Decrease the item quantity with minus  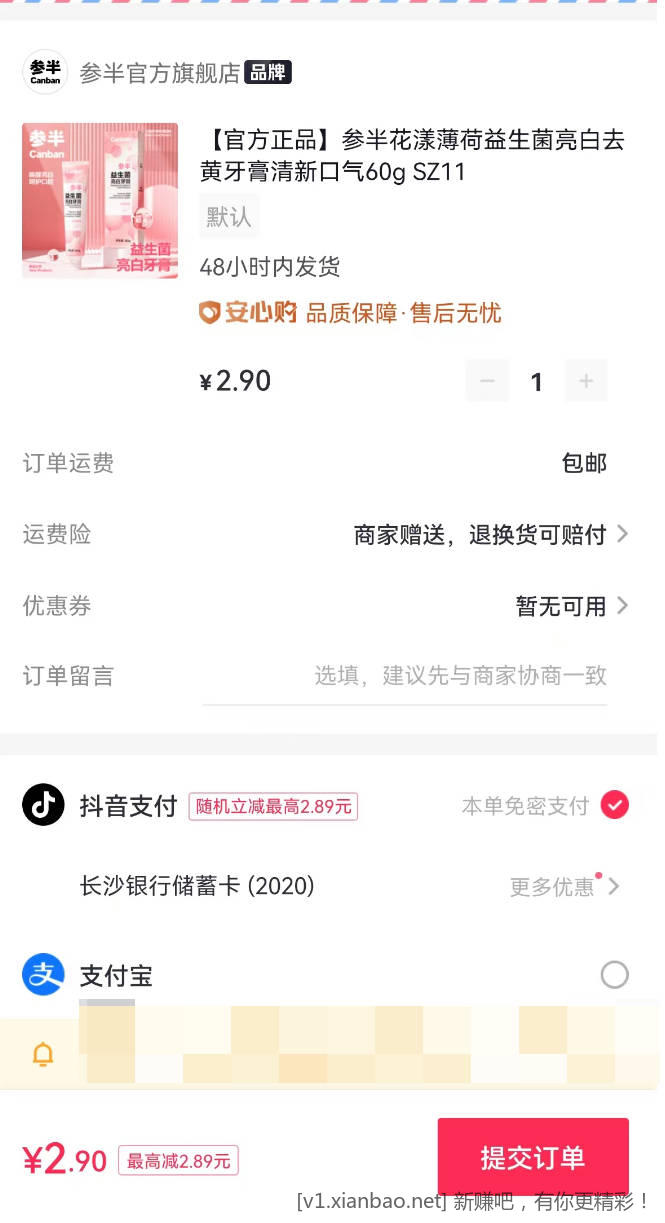pos(487,381)
